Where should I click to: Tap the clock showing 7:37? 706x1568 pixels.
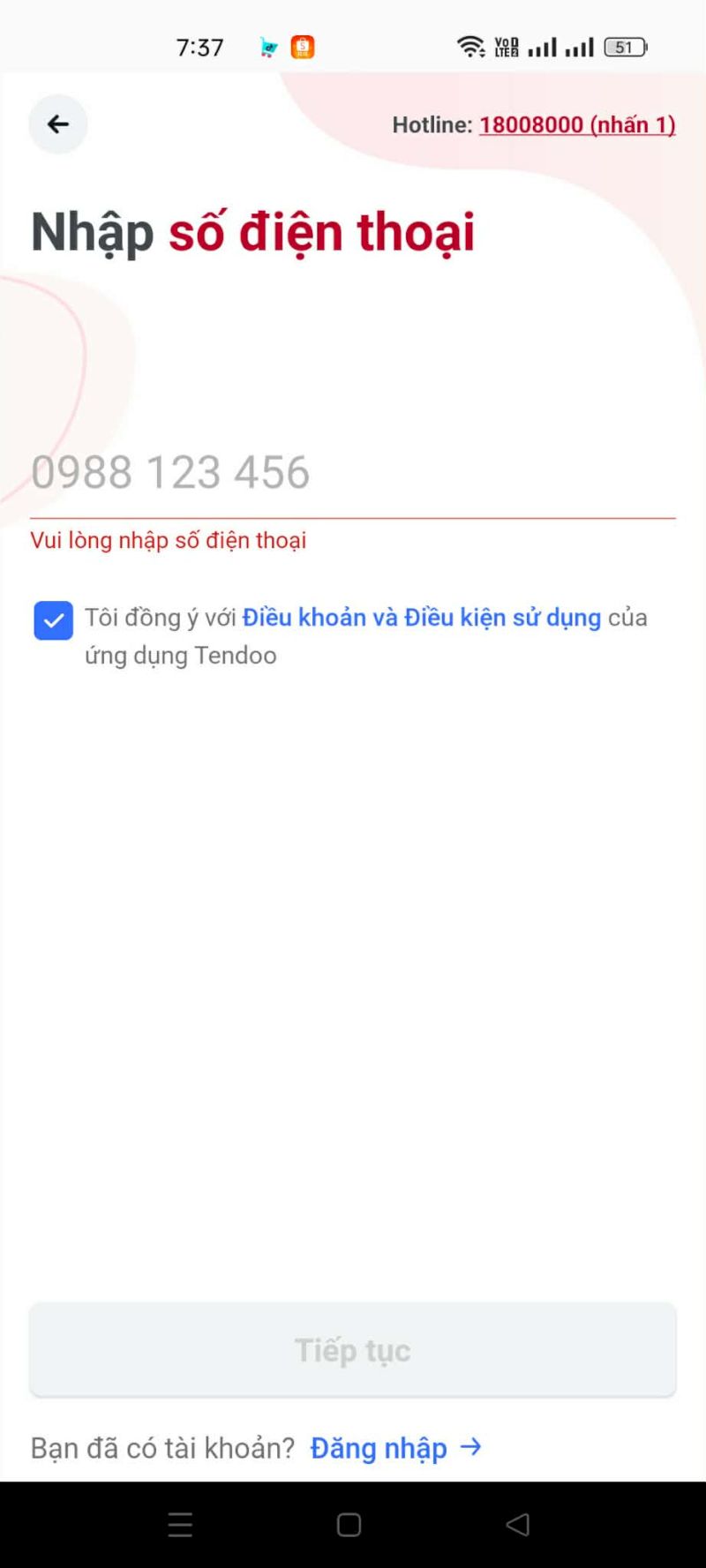pos(199,46)
